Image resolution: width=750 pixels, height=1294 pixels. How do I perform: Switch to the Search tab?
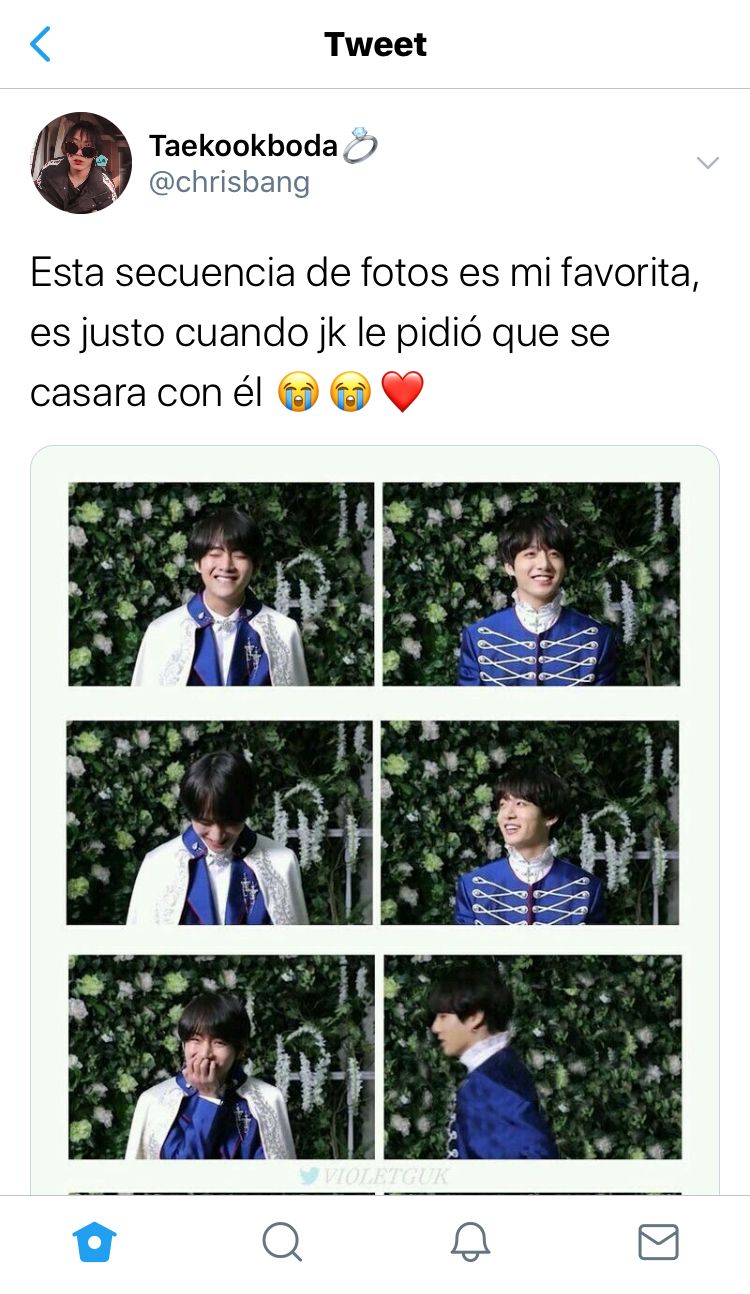click(x=282, y=1242)
